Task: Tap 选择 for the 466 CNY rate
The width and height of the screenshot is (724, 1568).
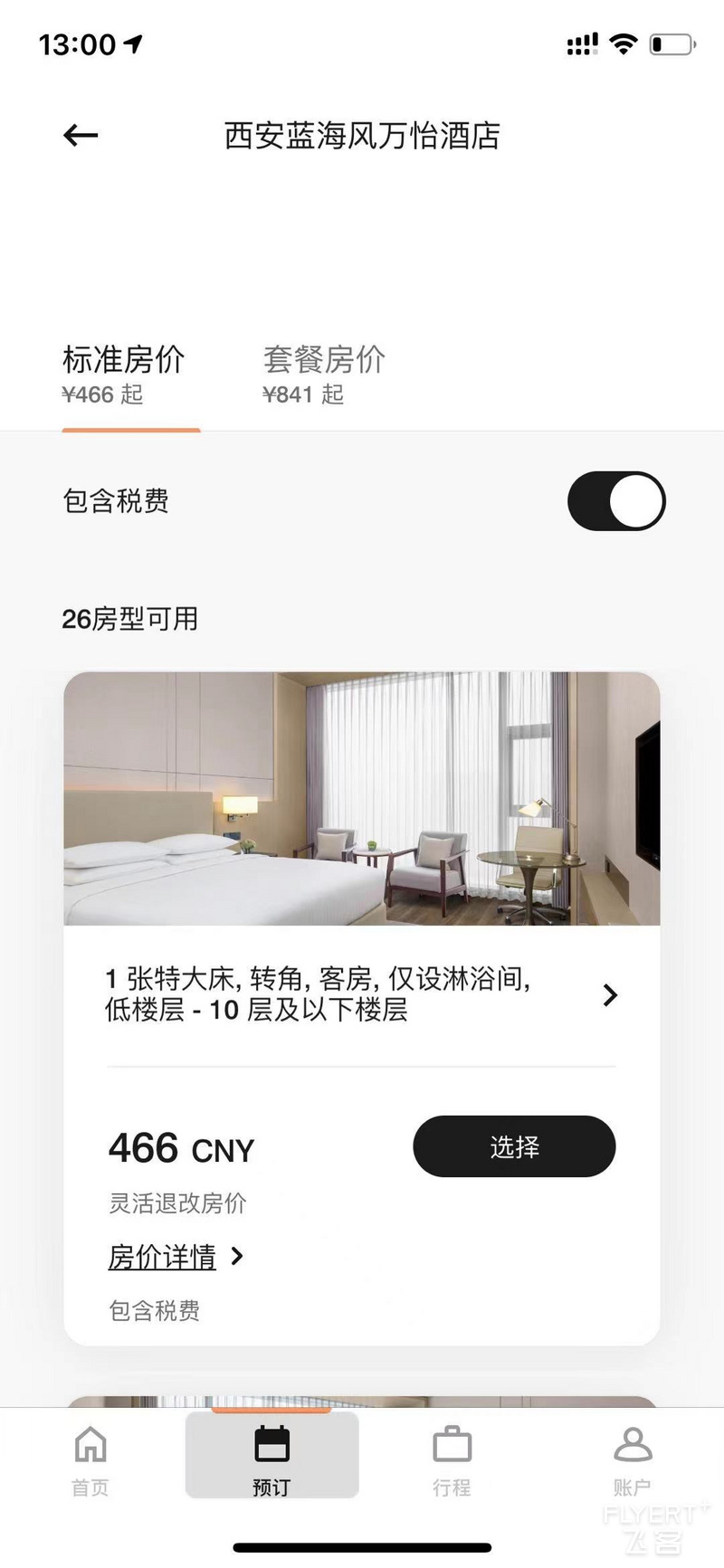Action: pos(514,1146)
